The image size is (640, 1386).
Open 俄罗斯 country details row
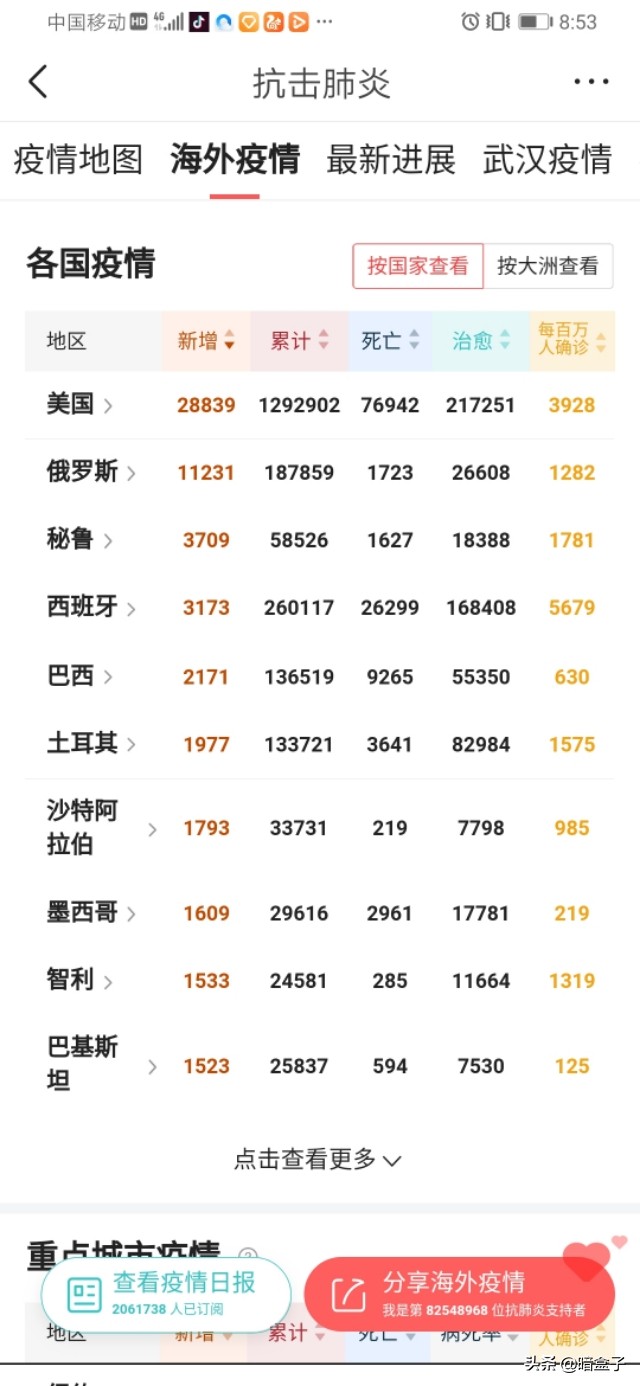click(x=320, y=473)
